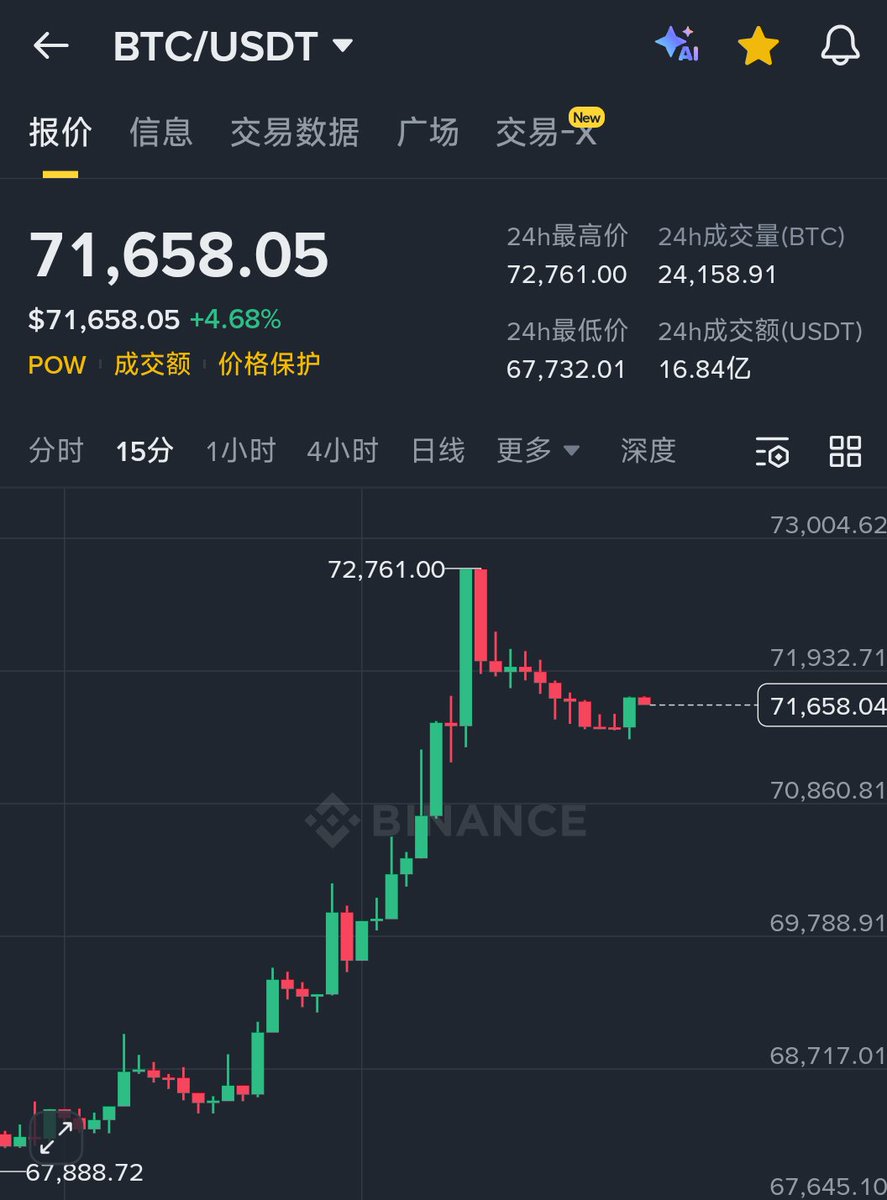Switch to the 交易数据 tab
This screenshot has width=887, height=1200.
pos(294,132)
